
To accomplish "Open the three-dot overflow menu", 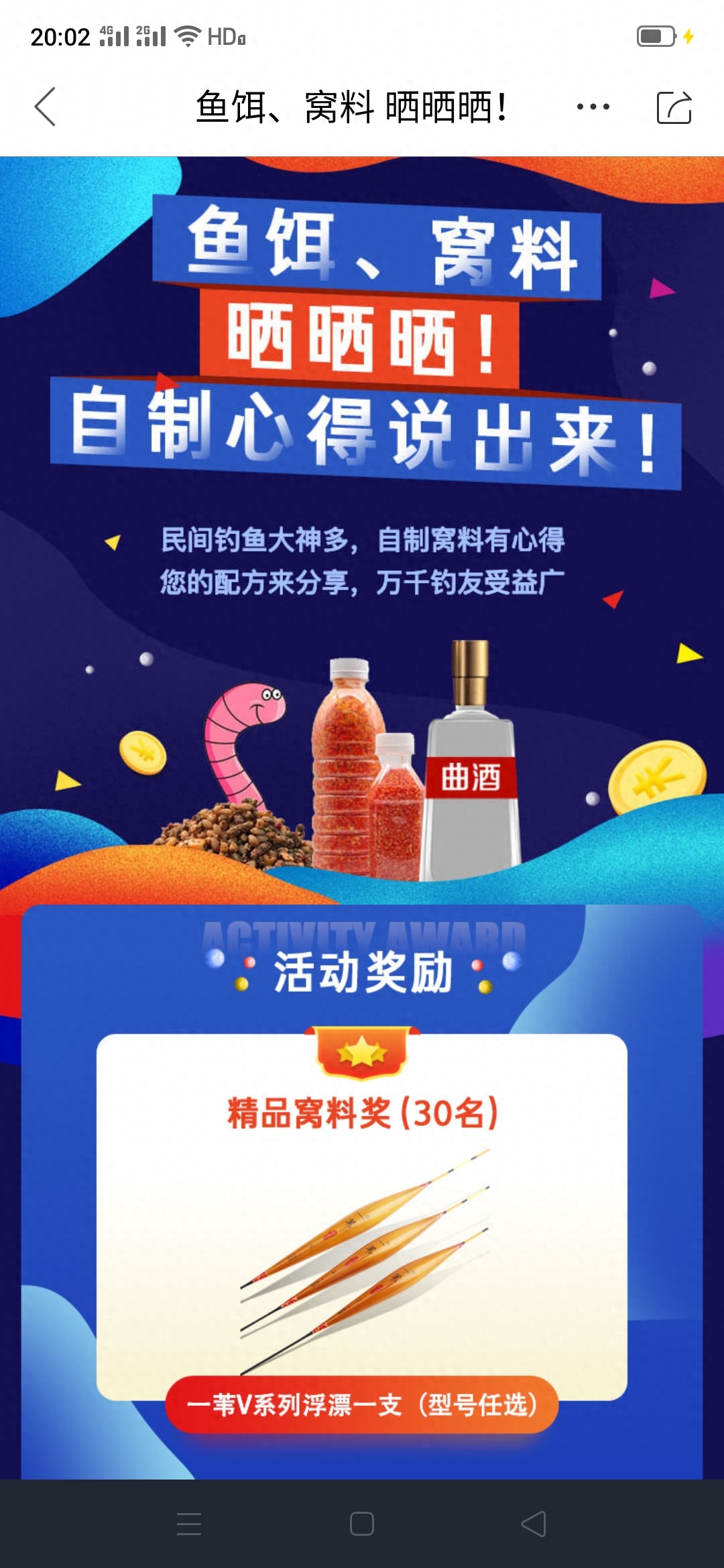I will pyautogui.click(x=593, y=107).
